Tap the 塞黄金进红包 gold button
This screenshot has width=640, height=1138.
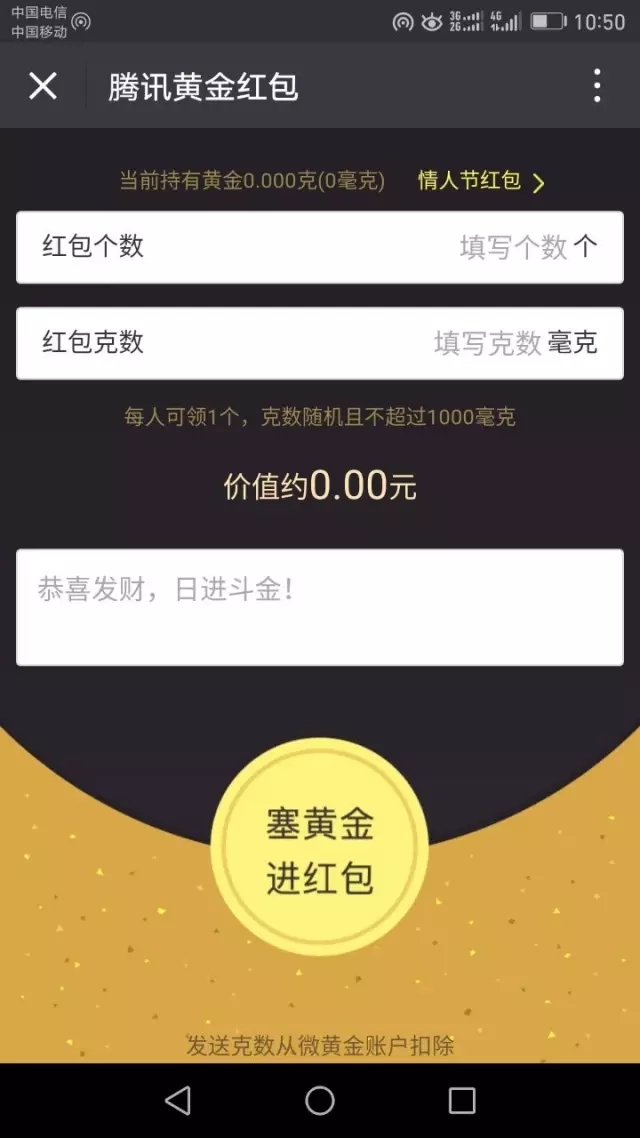[x=319, y=848]
